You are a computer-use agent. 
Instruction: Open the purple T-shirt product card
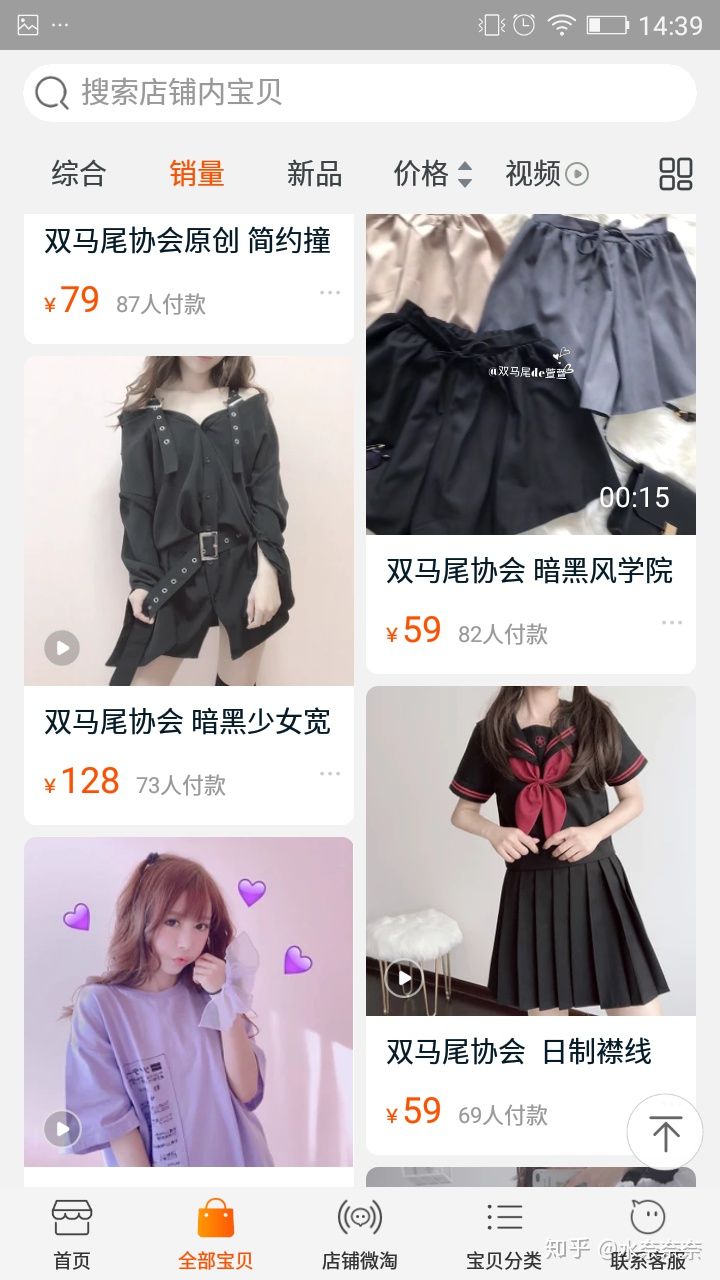pyautogui.click(x=188, y=1000)
